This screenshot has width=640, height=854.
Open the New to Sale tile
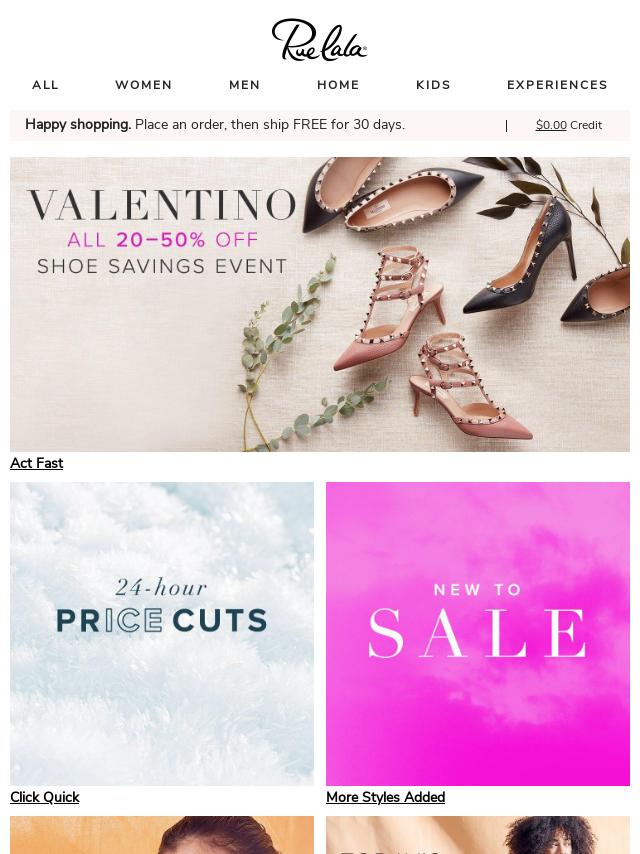(x=478, y=633)
